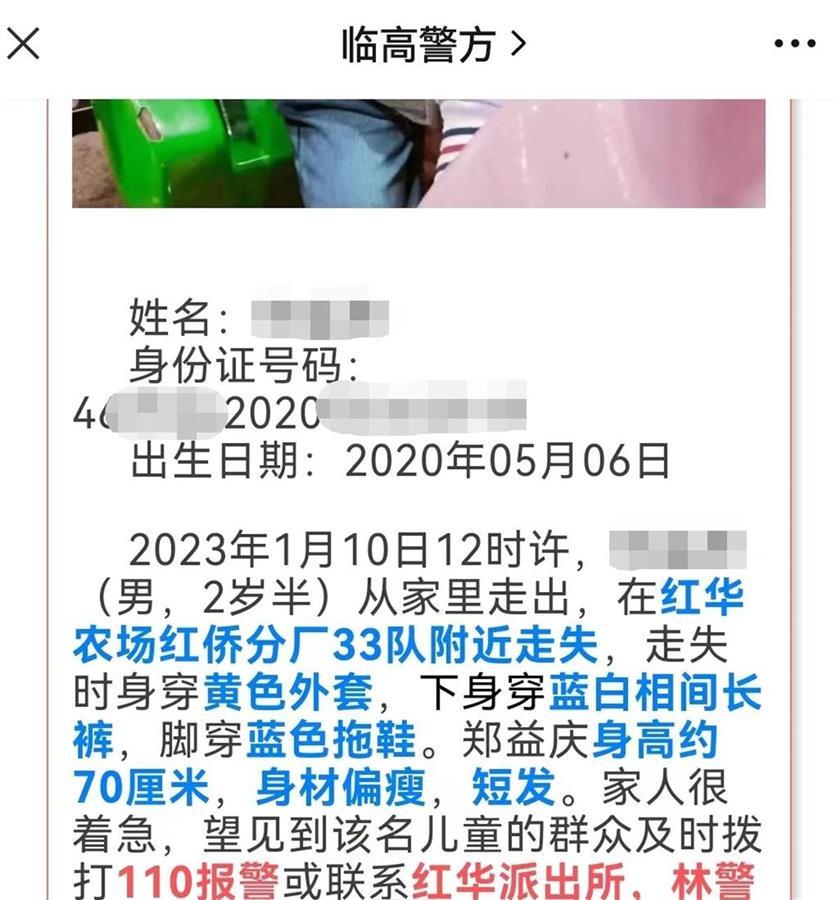Screen dimensions: 840x900
Task: Open the 临高警方 account profile
Action: point(432,45)
